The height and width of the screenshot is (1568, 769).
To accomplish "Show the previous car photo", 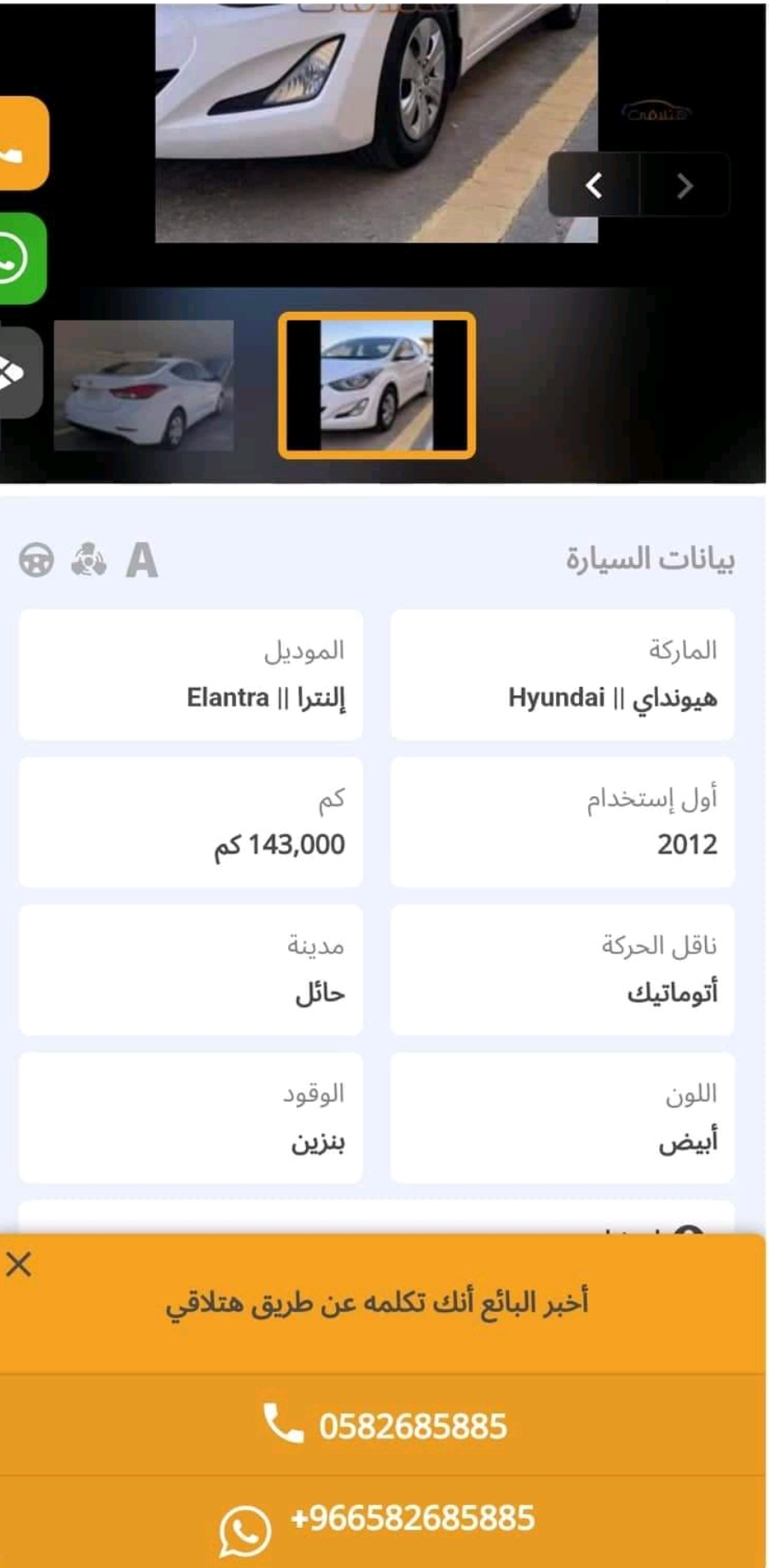I will [x=593, y=184].
